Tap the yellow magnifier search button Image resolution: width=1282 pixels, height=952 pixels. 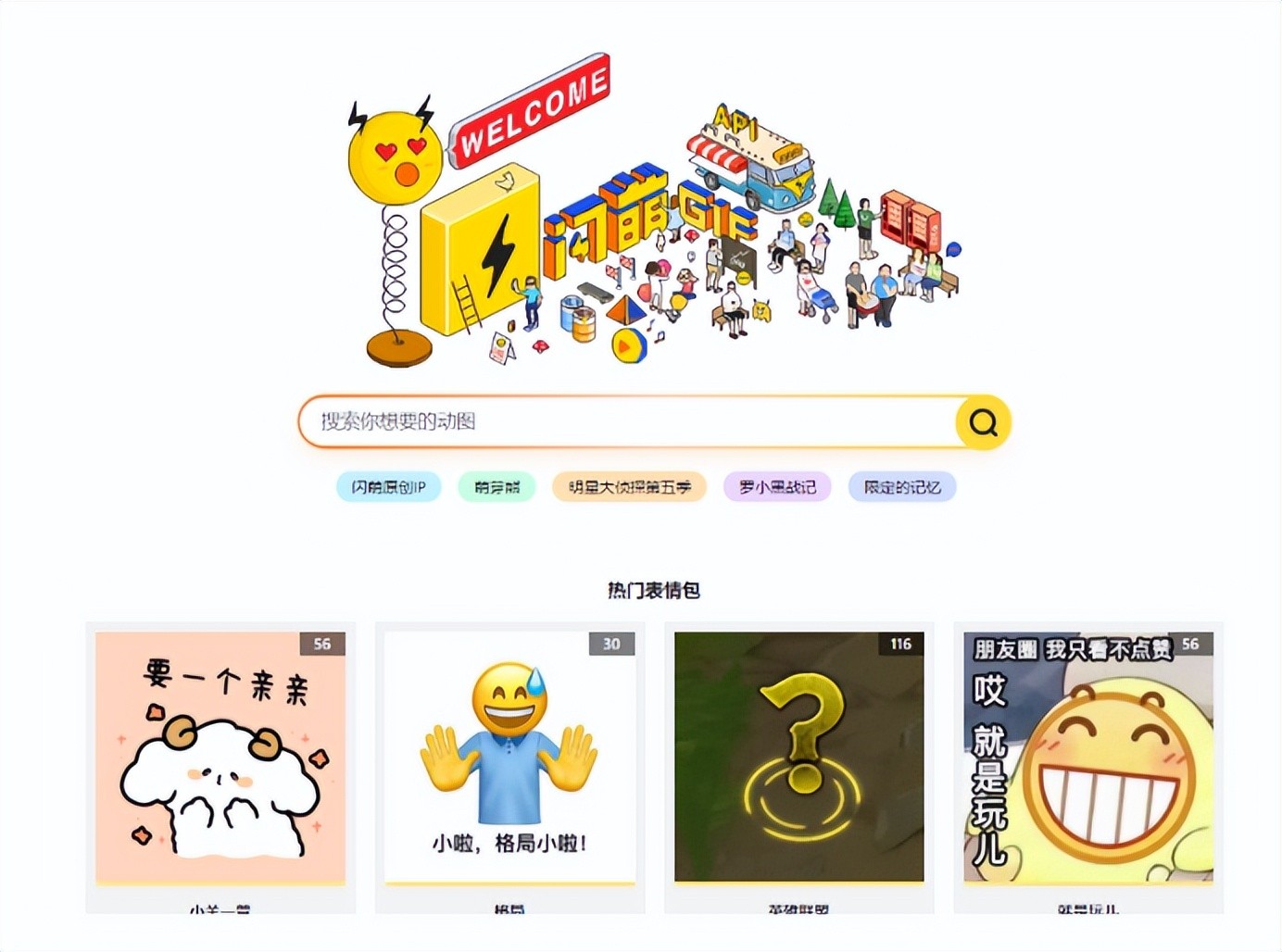pos(983,422)
